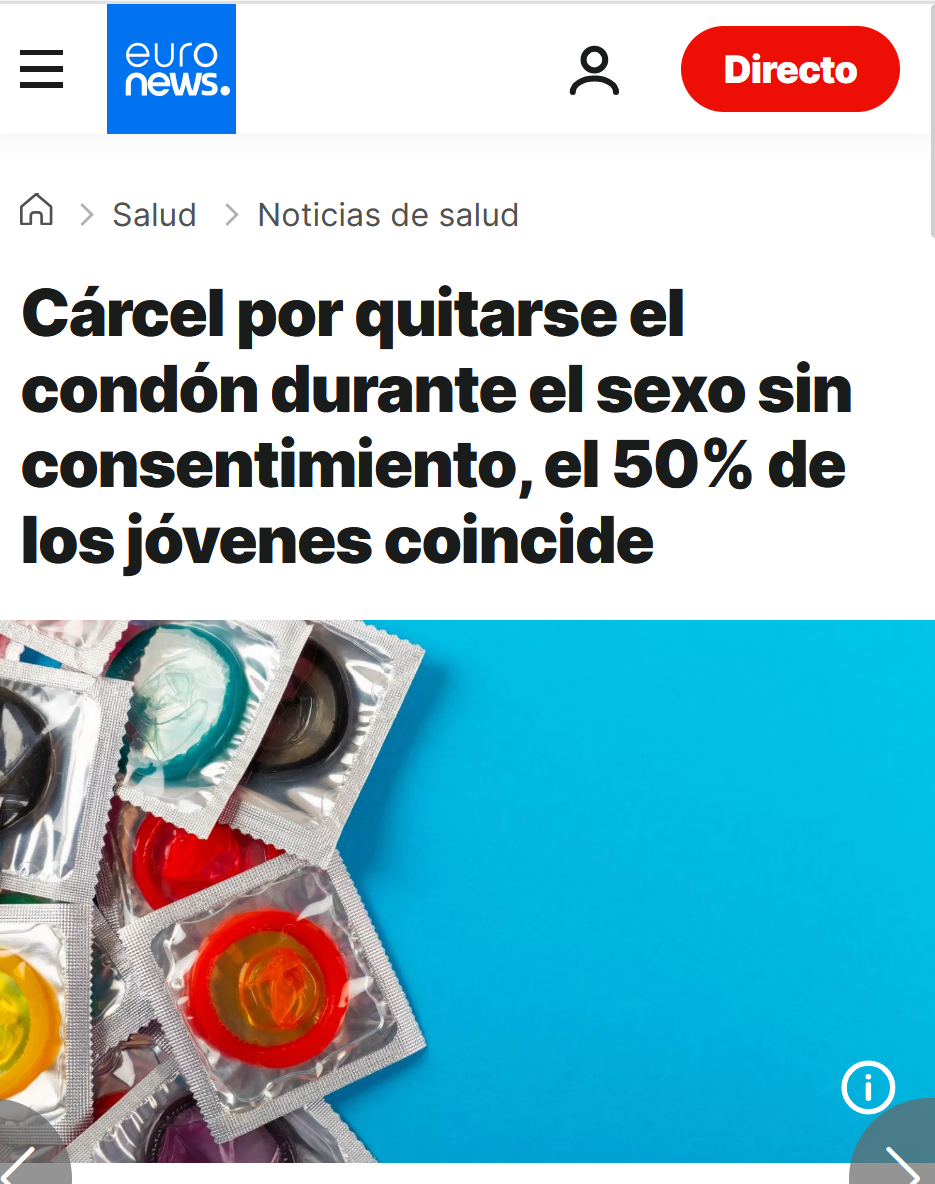Go to the home breadcrumb icon
The width and height of the screenshot is (935, 1184).
(36, 211)
